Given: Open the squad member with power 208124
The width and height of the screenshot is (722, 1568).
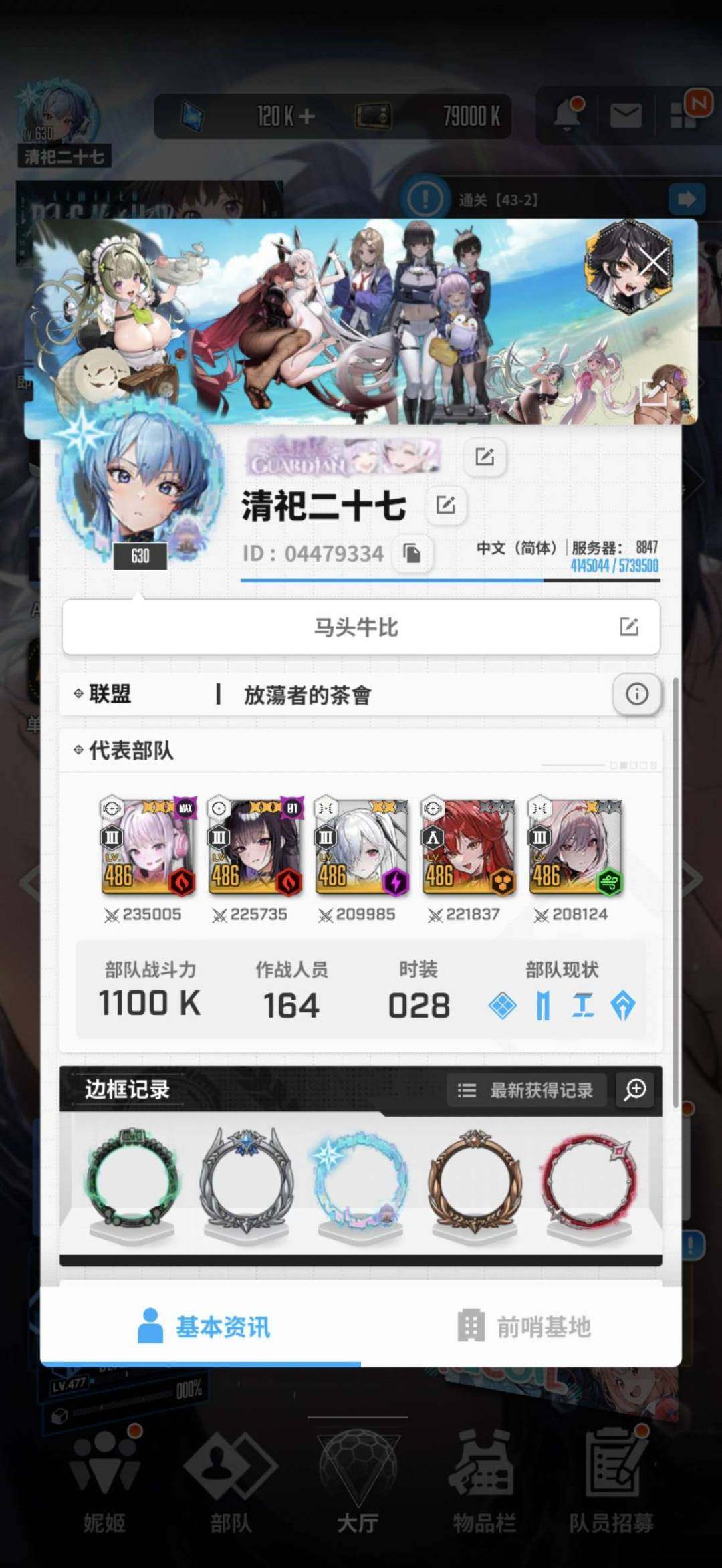Looking at the screenshot, I should [x=575, y=846].
